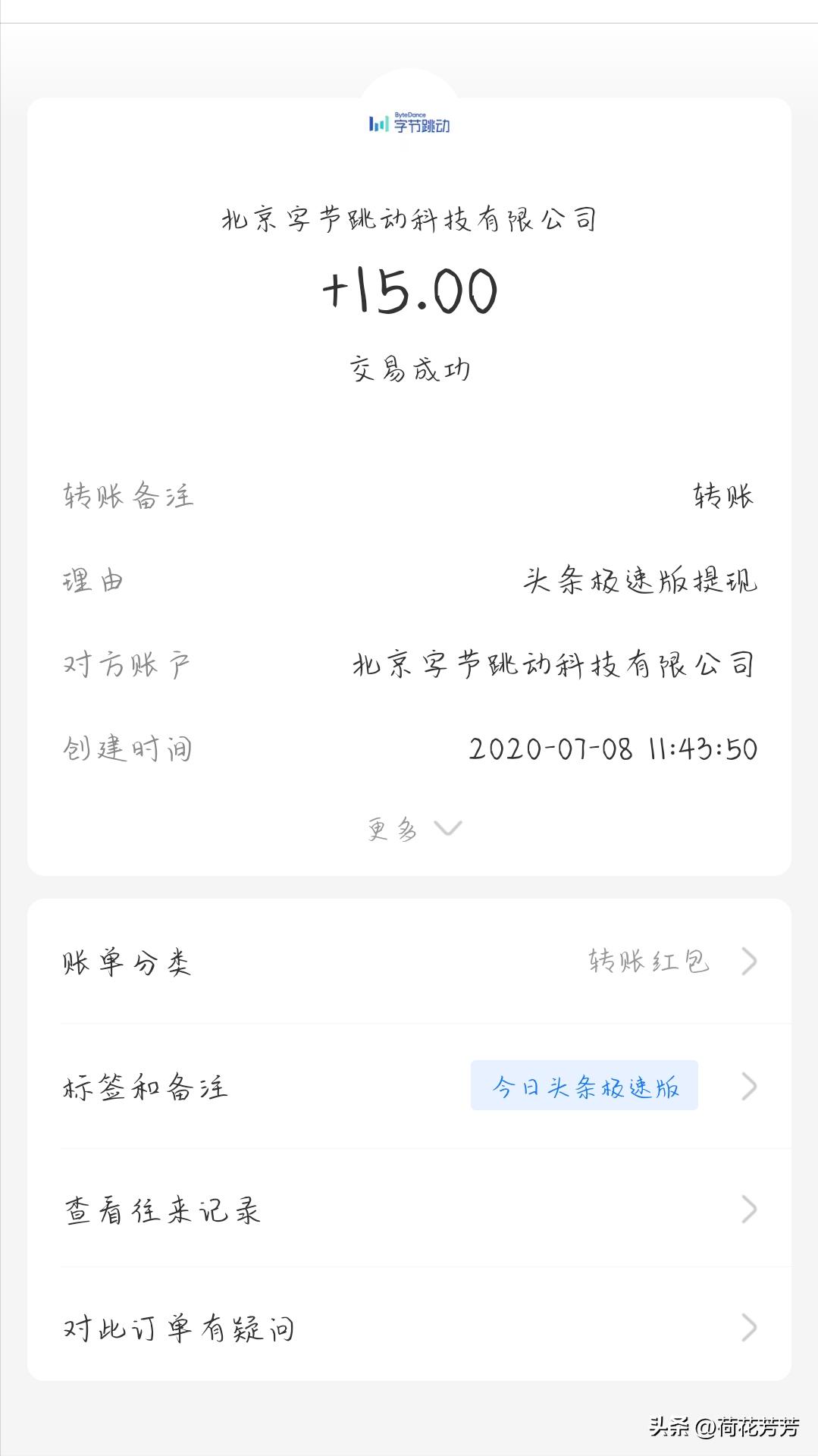Open the 账单分类 detail arrow
818x1456 pixels.
click(749, 959)
